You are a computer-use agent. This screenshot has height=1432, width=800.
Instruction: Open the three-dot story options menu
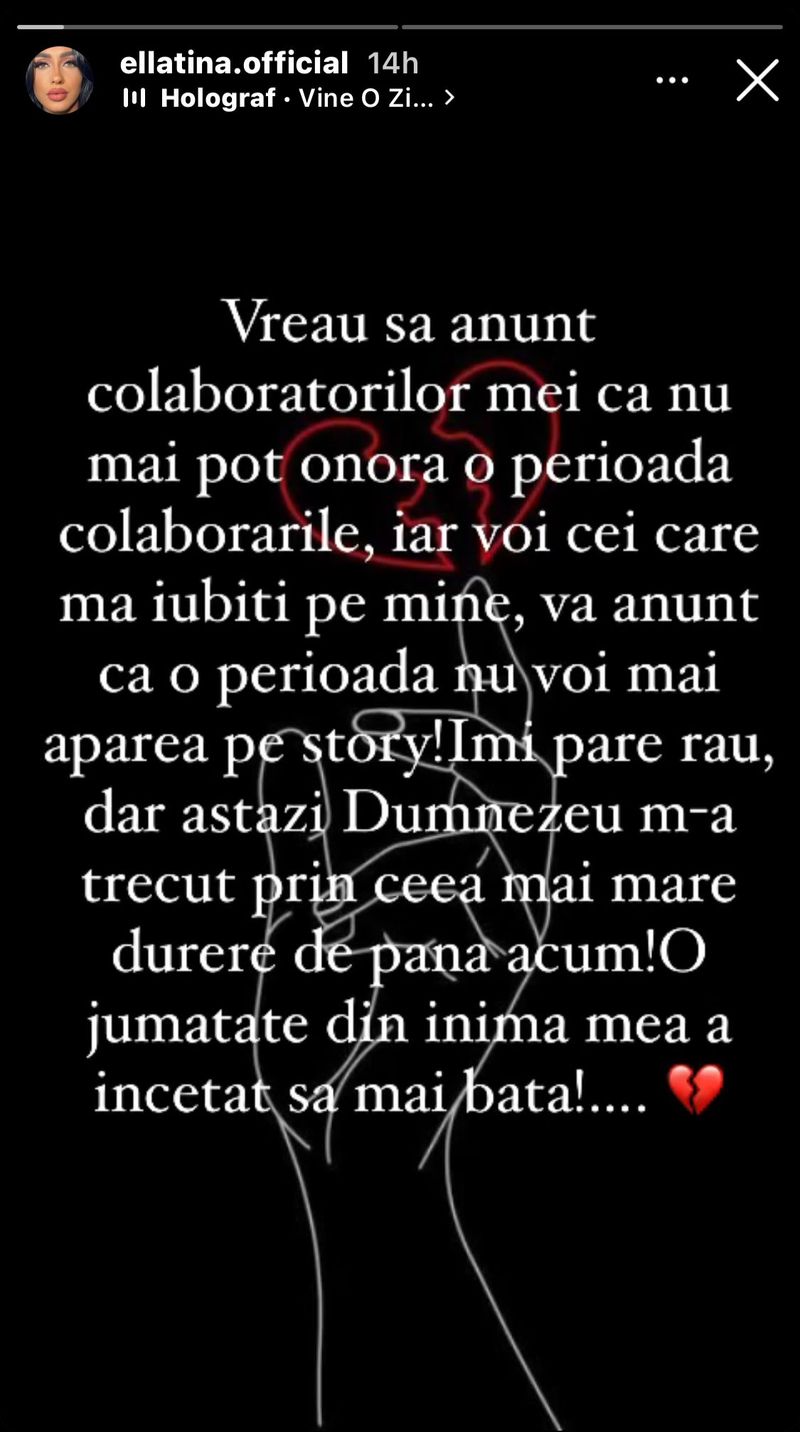coord(672,80)
